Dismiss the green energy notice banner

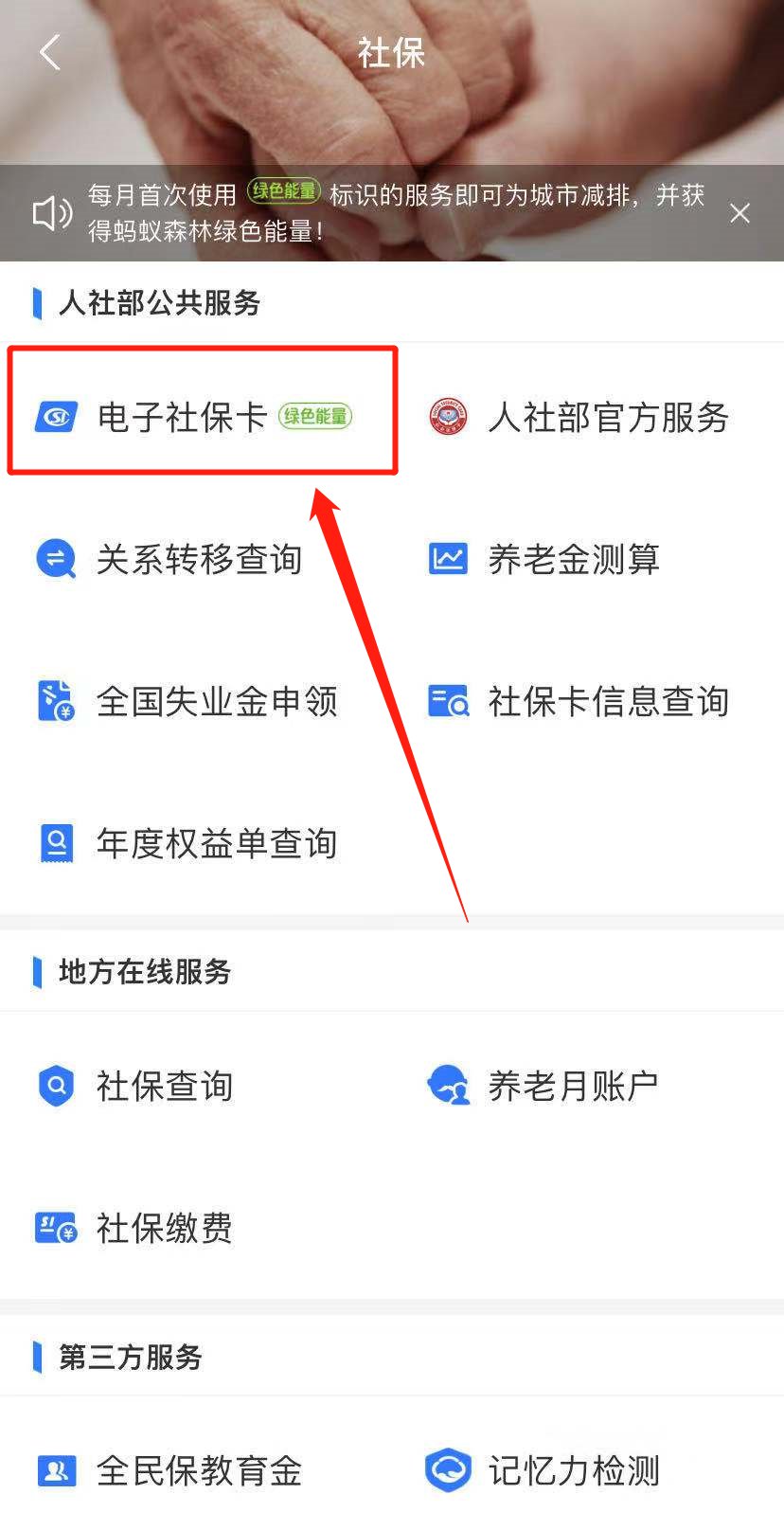coord(739,213)
